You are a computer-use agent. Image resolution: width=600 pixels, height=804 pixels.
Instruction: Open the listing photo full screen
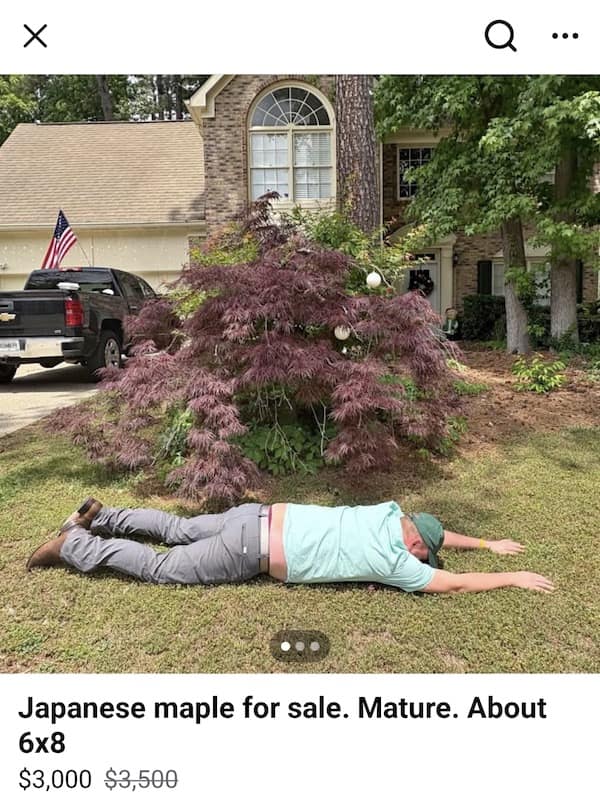pyautogui.click(x=300, y=370)
